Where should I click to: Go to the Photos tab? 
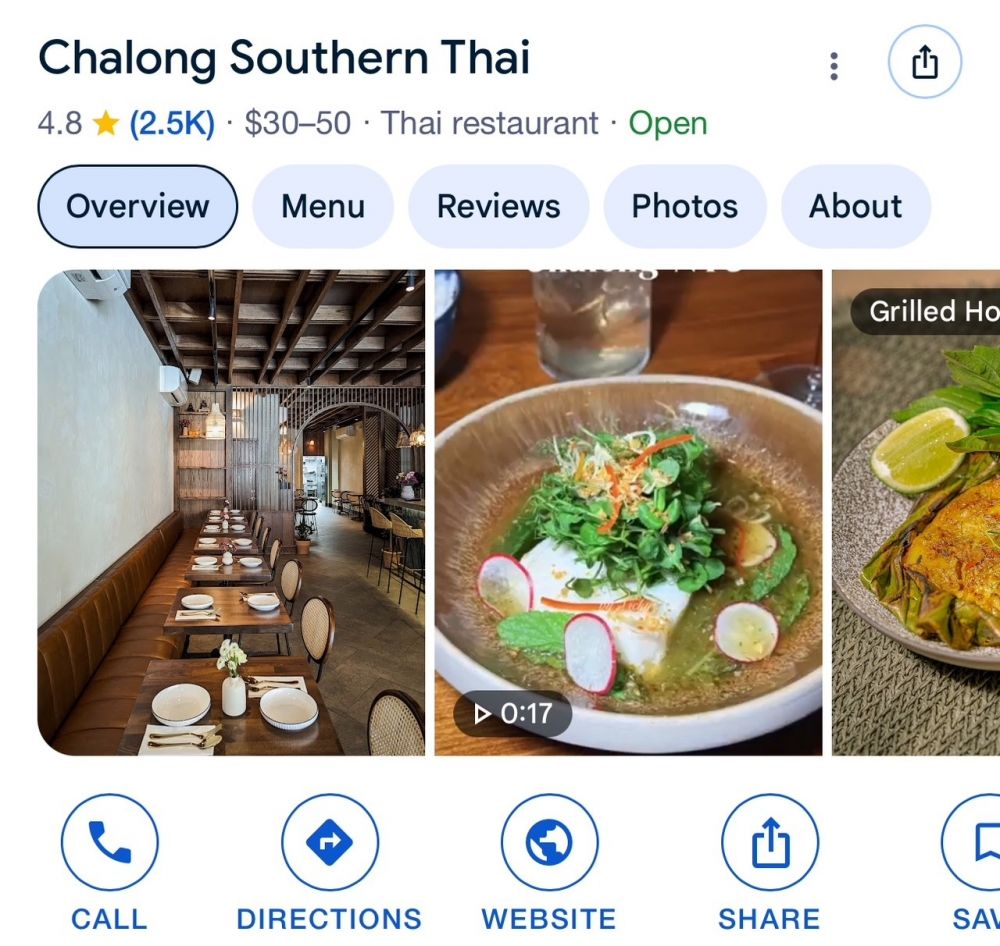pos(685,206)
